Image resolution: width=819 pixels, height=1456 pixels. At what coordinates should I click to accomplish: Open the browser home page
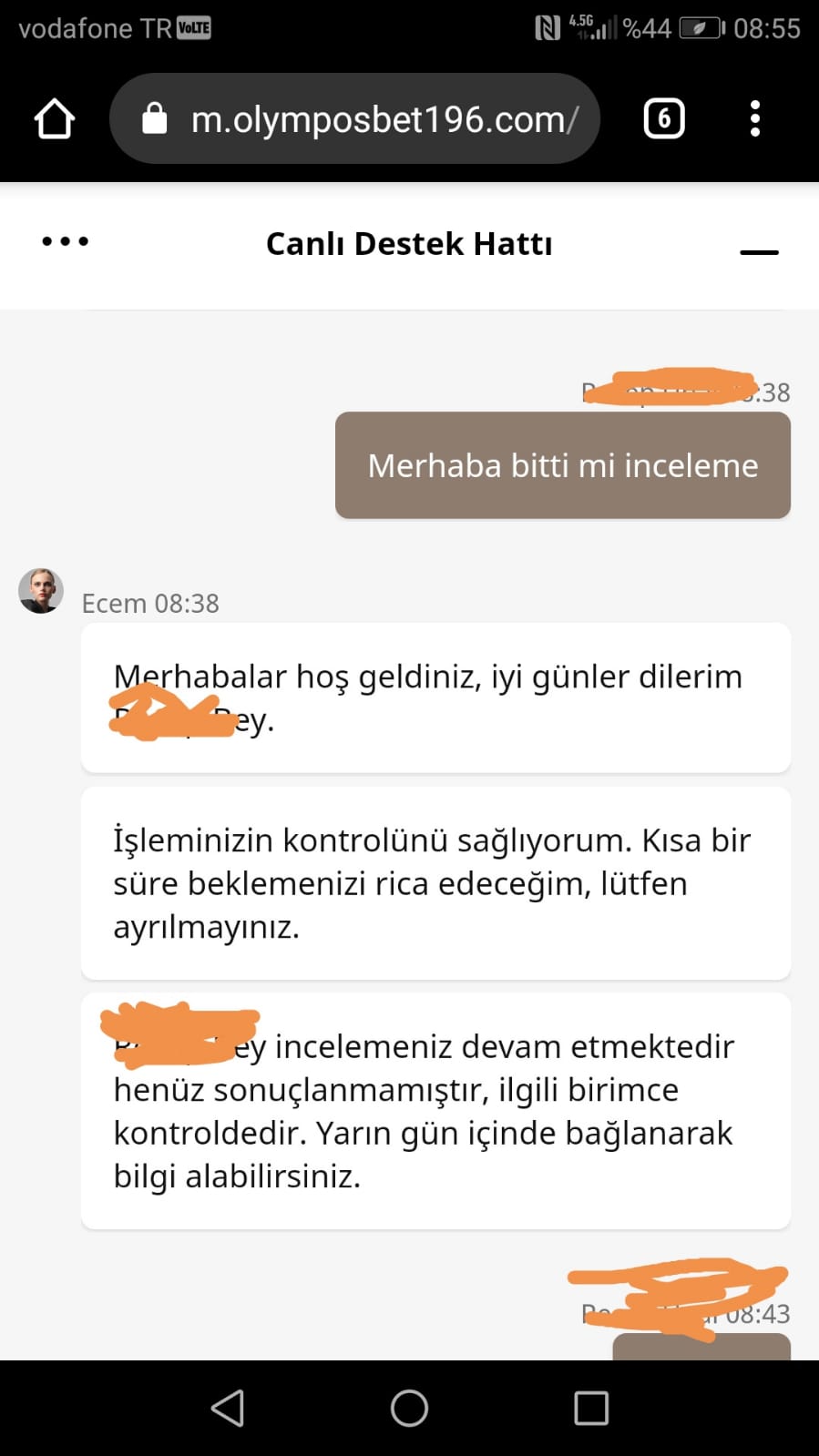point(54,119)
